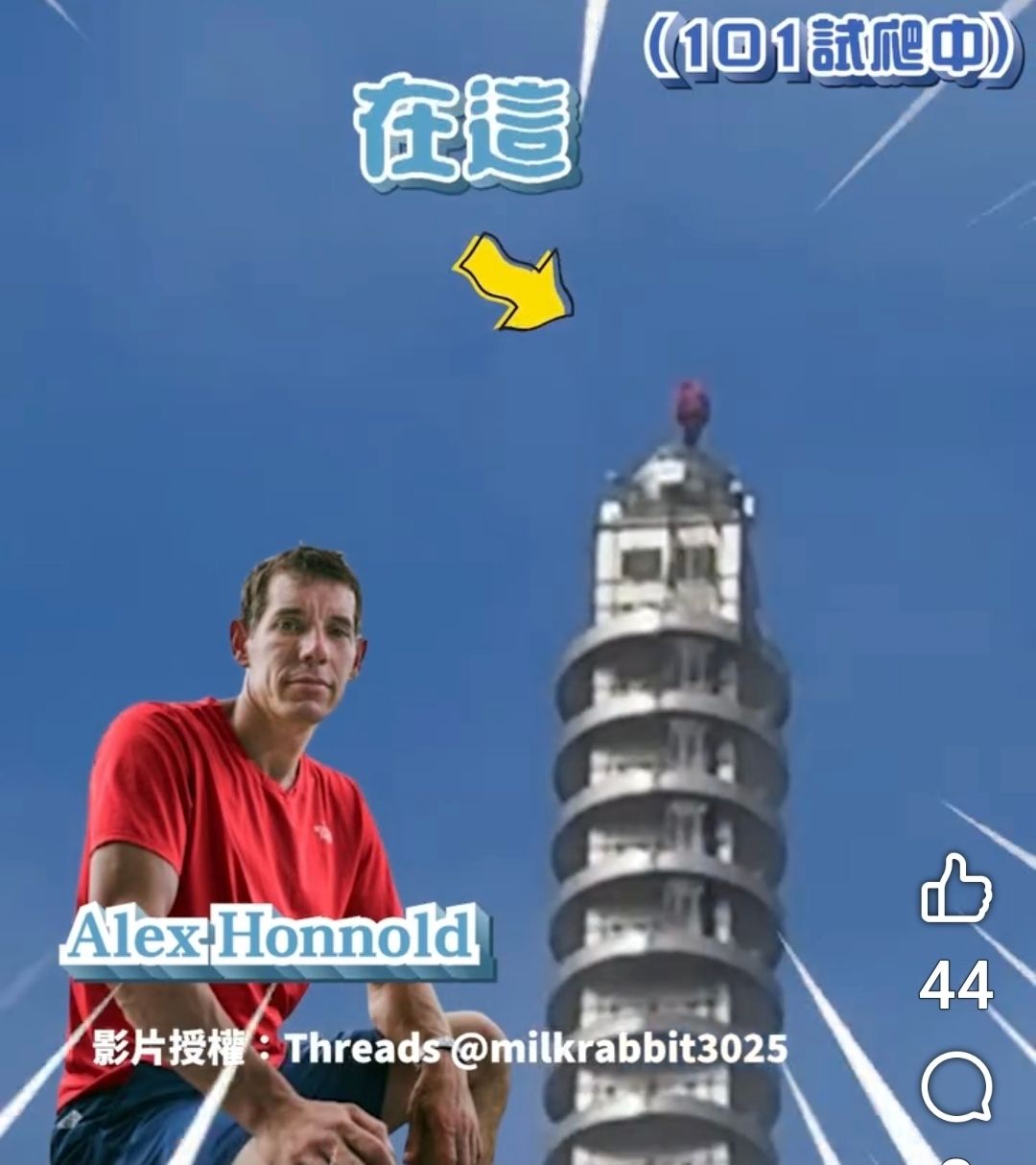Open the comments via the speech-bubble icon
This screenshot has width=1036, height=1165.
click(955, 1088)
